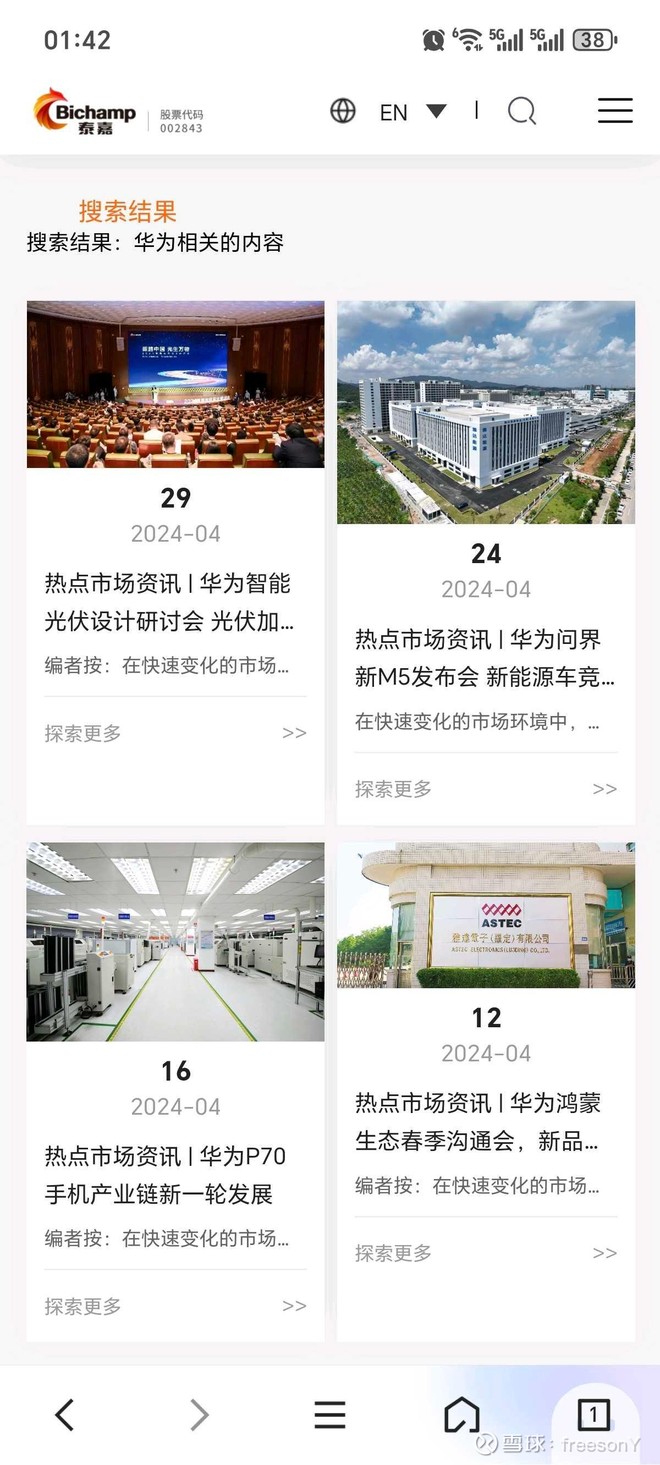Go to the browser home page

tap(461, 1415)
